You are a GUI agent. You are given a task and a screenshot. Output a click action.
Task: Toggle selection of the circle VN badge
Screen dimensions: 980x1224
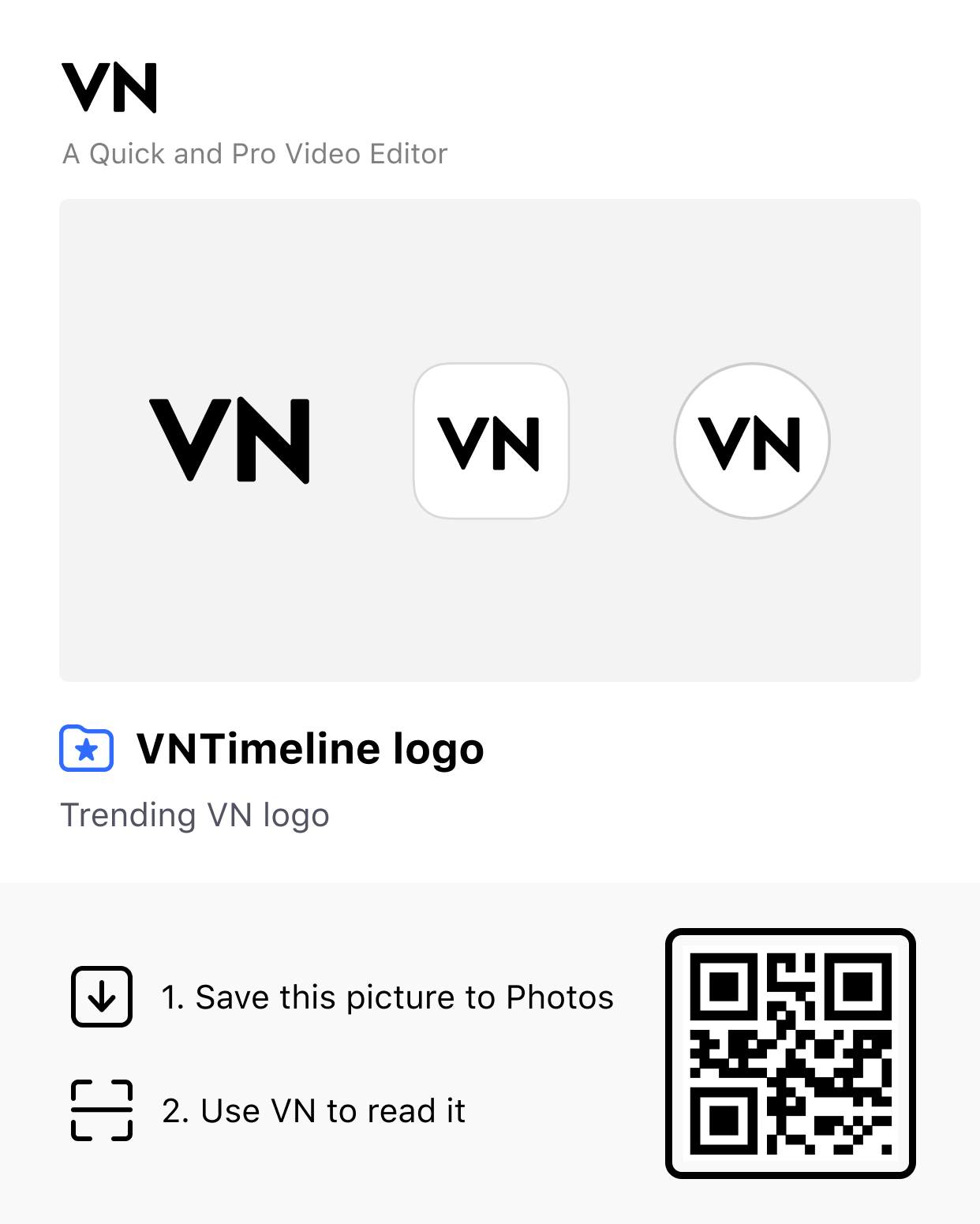(x=750, y=440)
